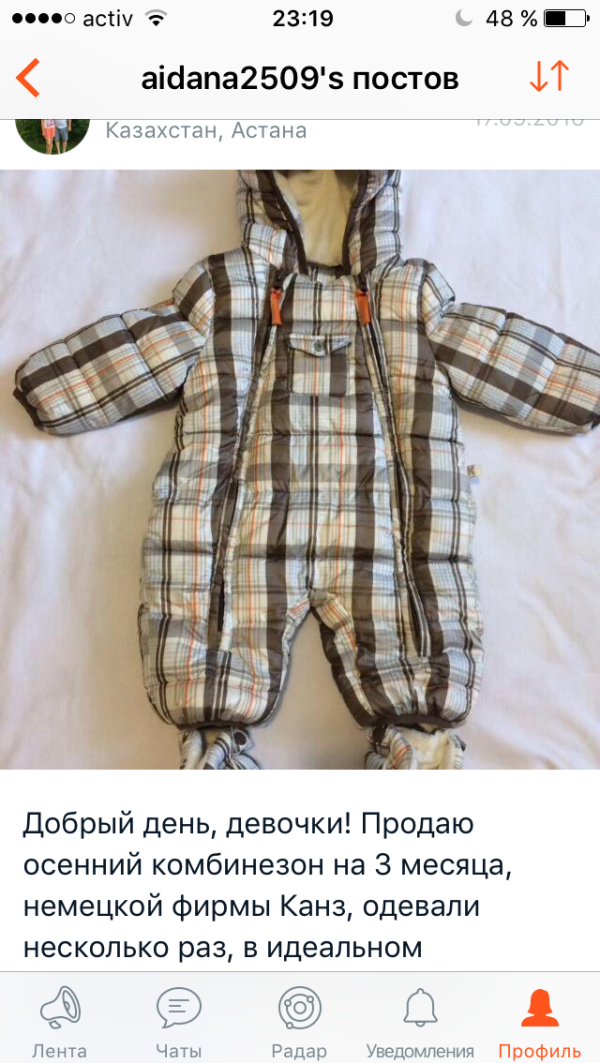Open the plaid baby overall photo
Screen dimensions: 600x1063
pyautogui.click(x=300, y=469)
